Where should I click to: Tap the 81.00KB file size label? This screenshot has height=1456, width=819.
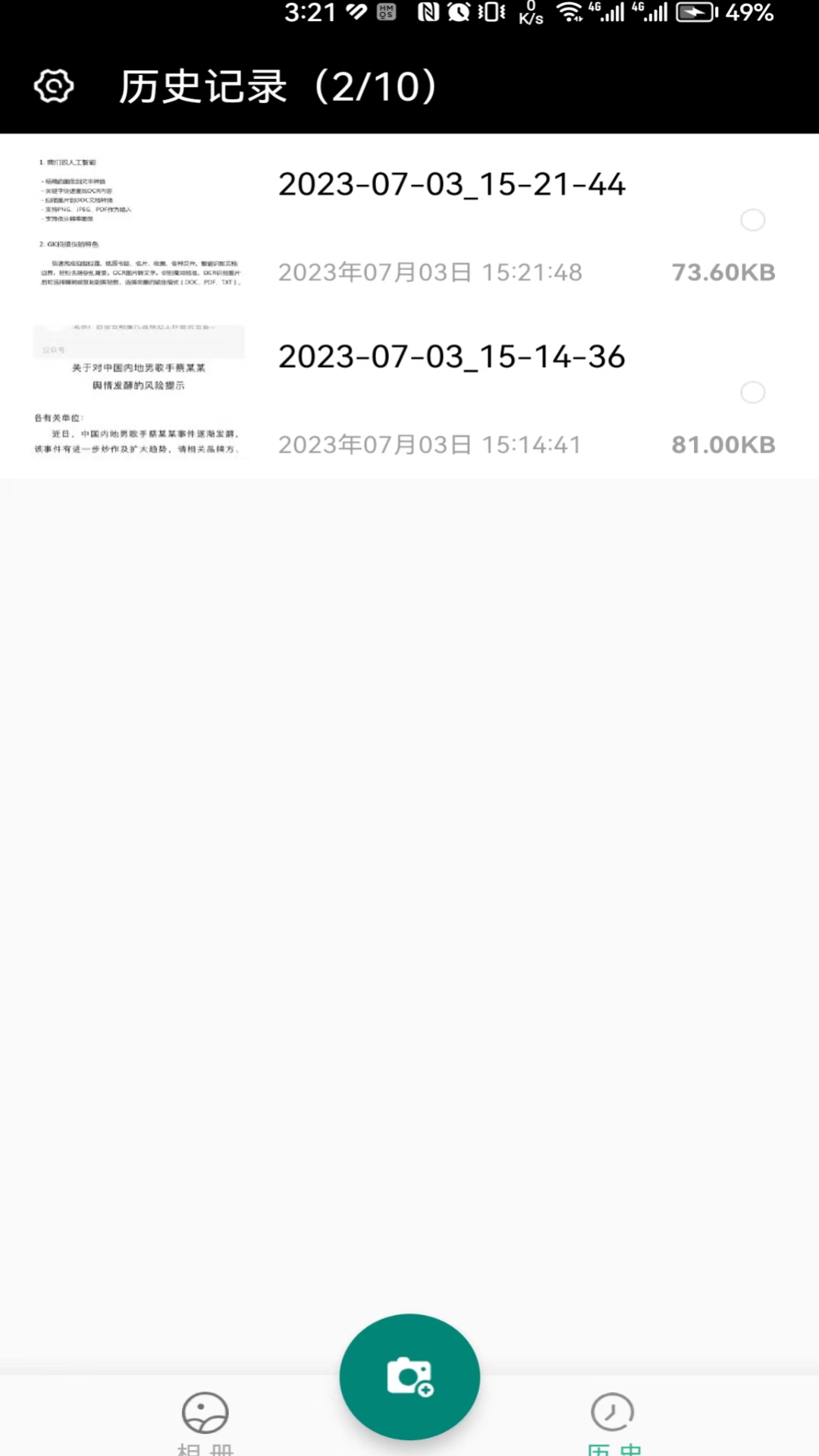click(723, 444)
